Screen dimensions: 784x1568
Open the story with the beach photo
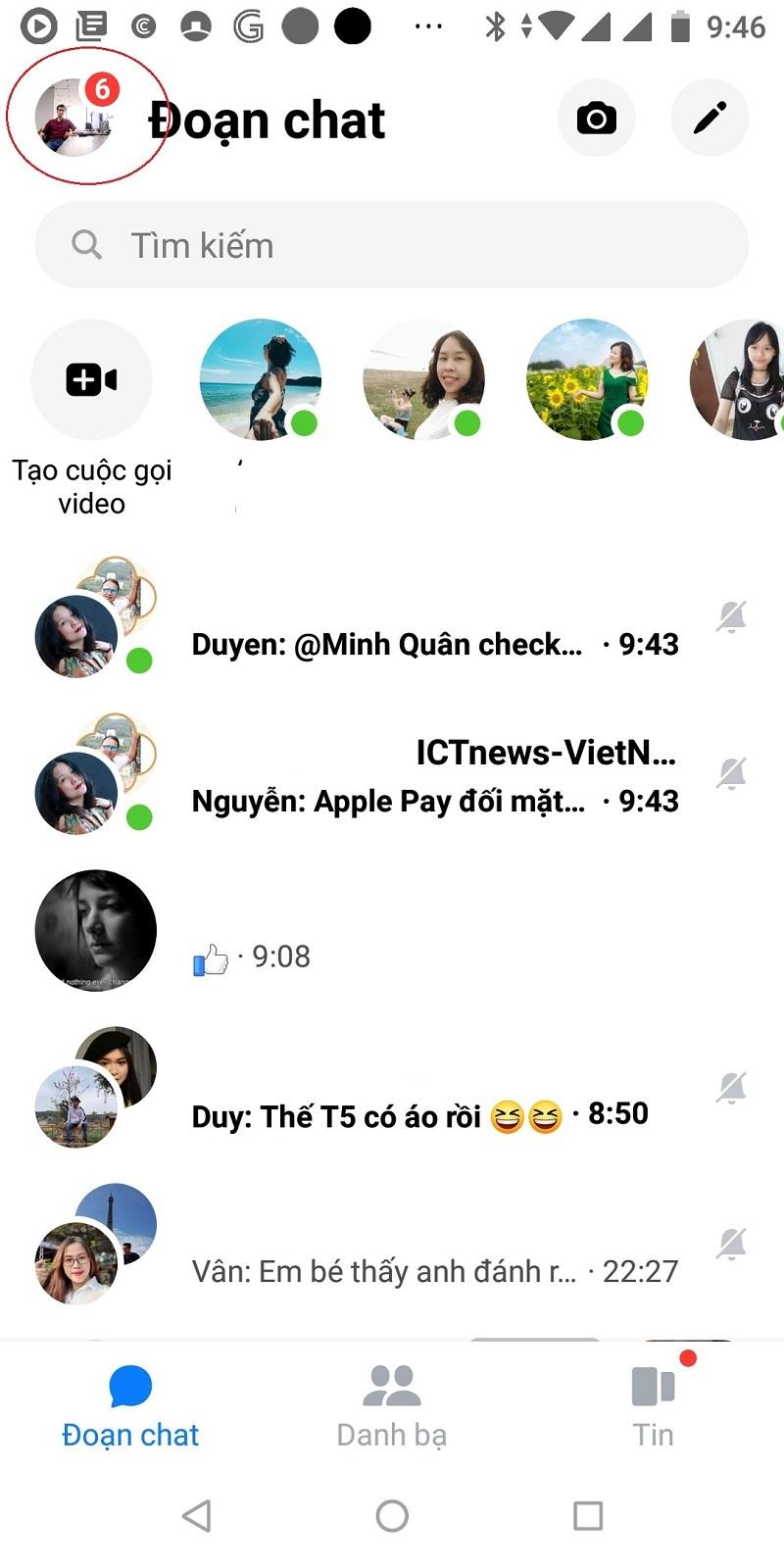260,380
